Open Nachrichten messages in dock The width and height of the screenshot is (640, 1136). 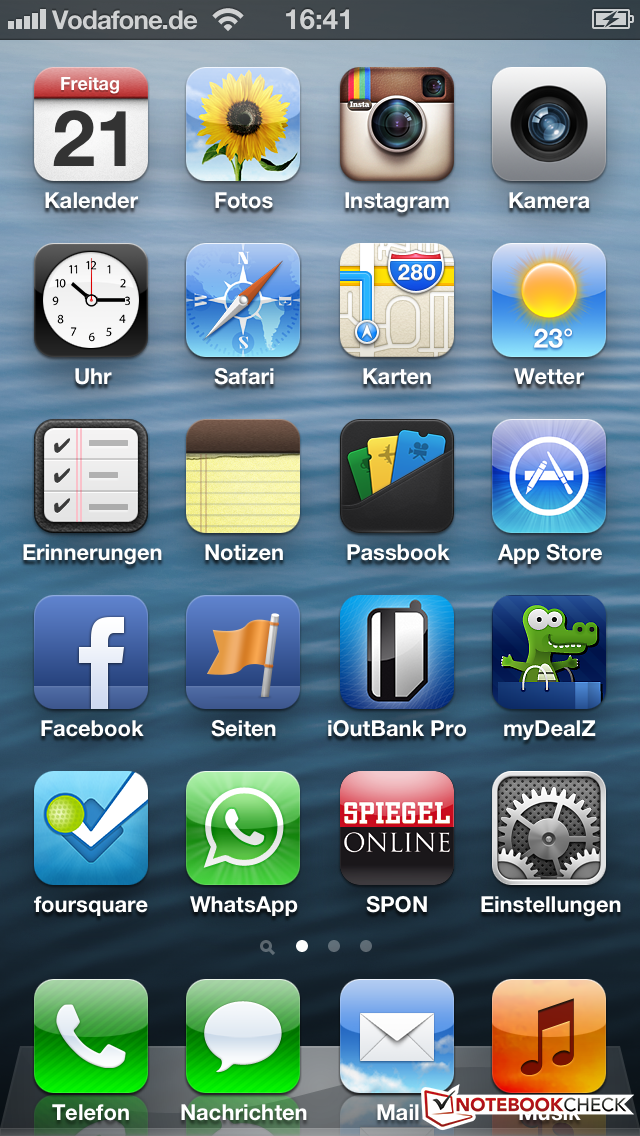pyautogui.click(x=243, y=1036)
